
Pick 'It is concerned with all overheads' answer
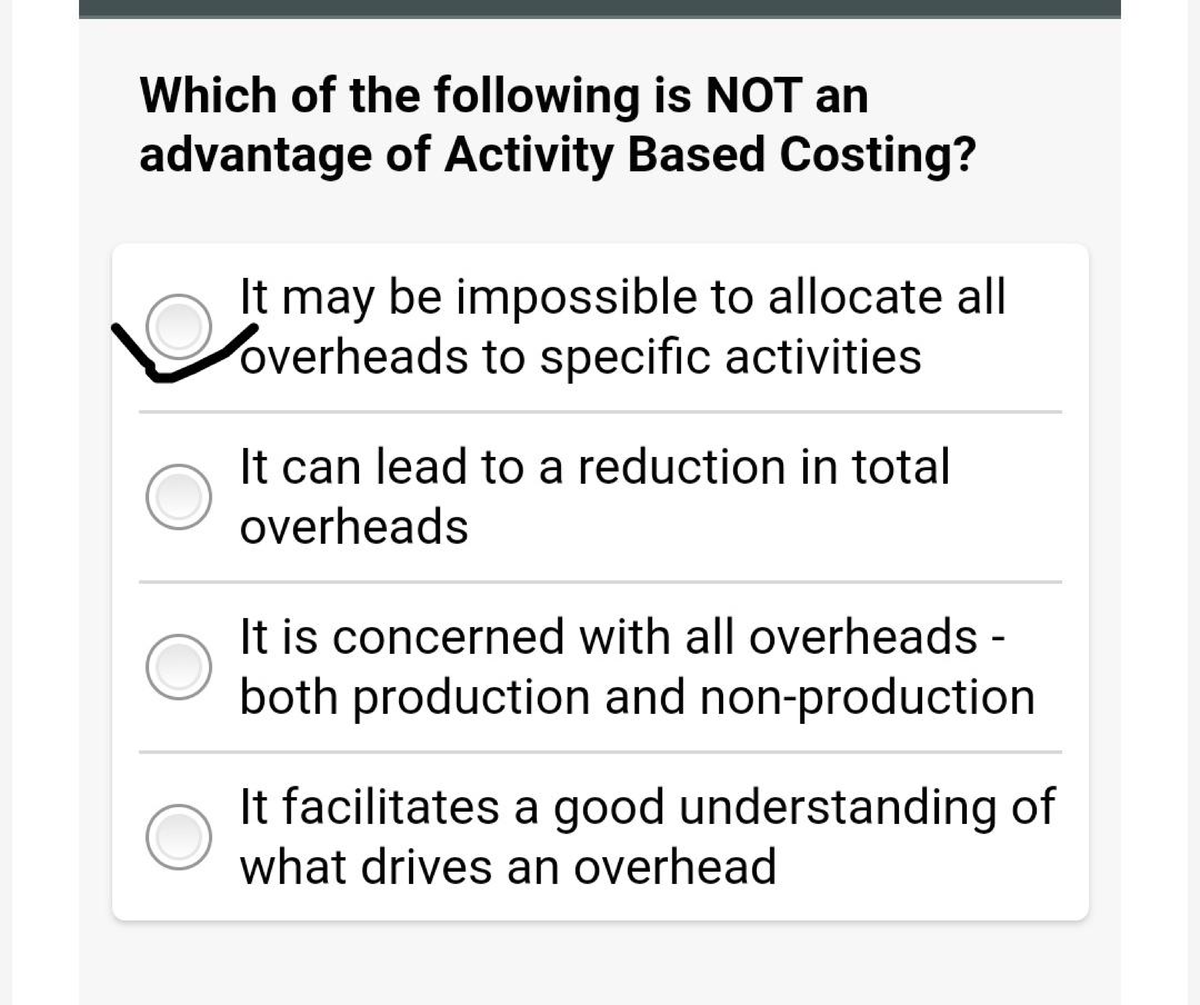click(x=179, y=666)
